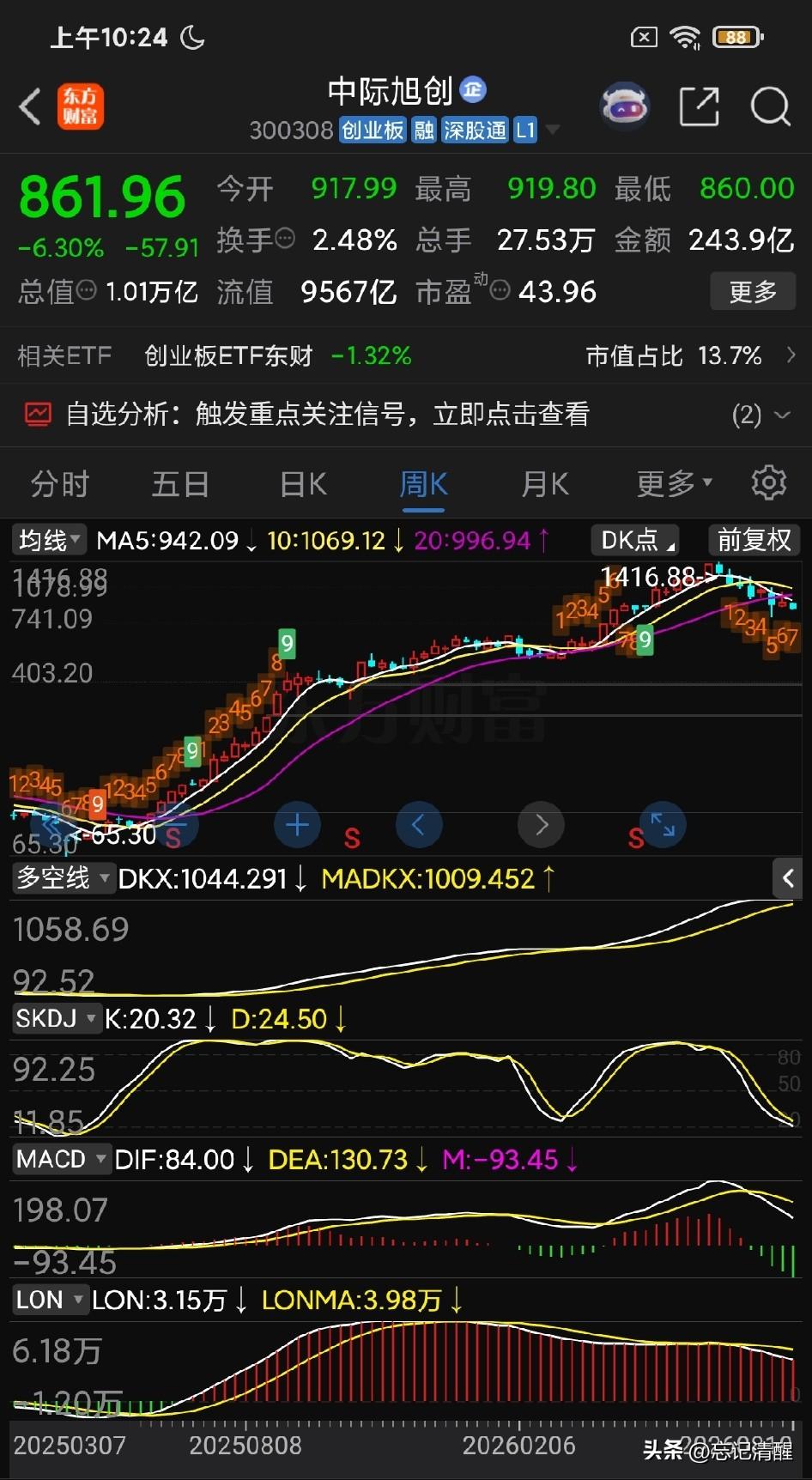
Task: Switch to 分时 chart tab
Action: [60, 484]
